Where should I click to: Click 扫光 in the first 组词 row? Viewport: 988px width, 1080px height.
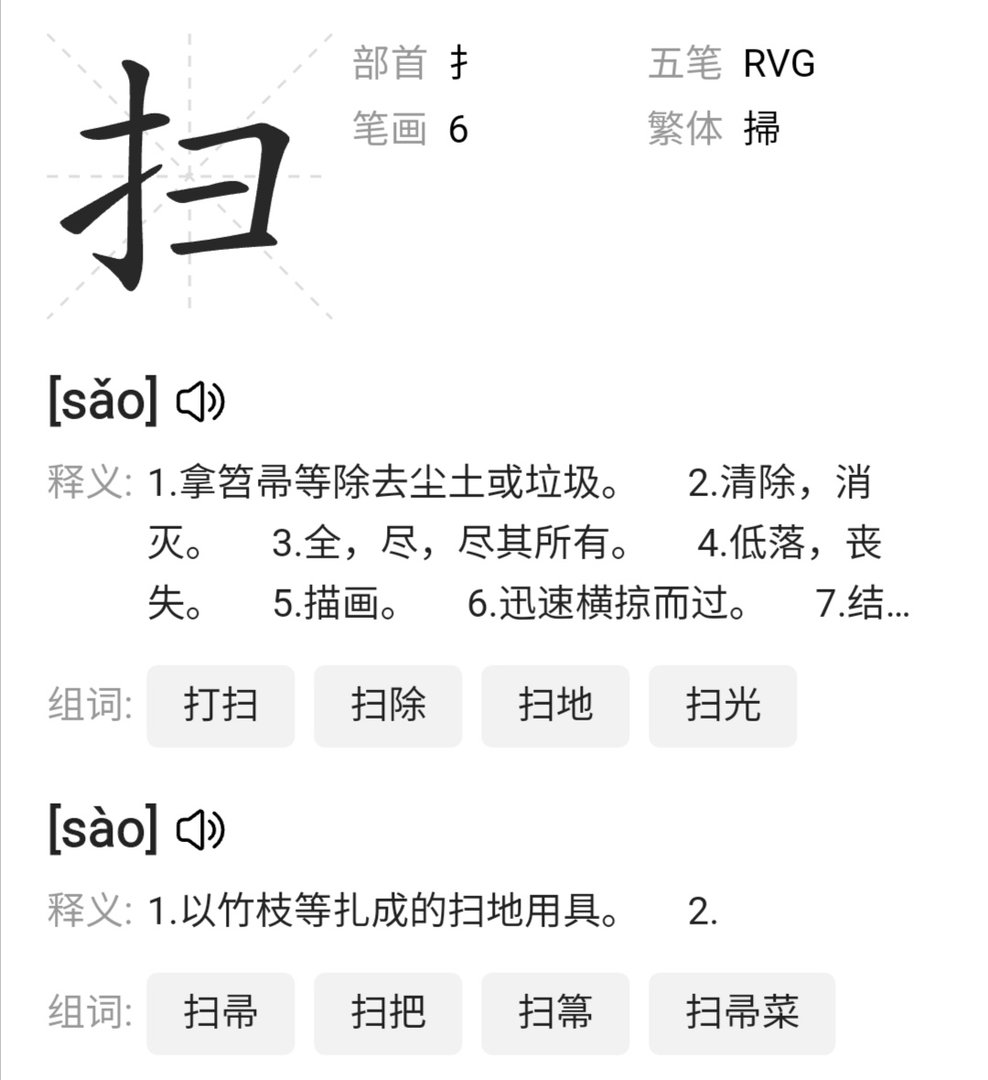(722, 706)
